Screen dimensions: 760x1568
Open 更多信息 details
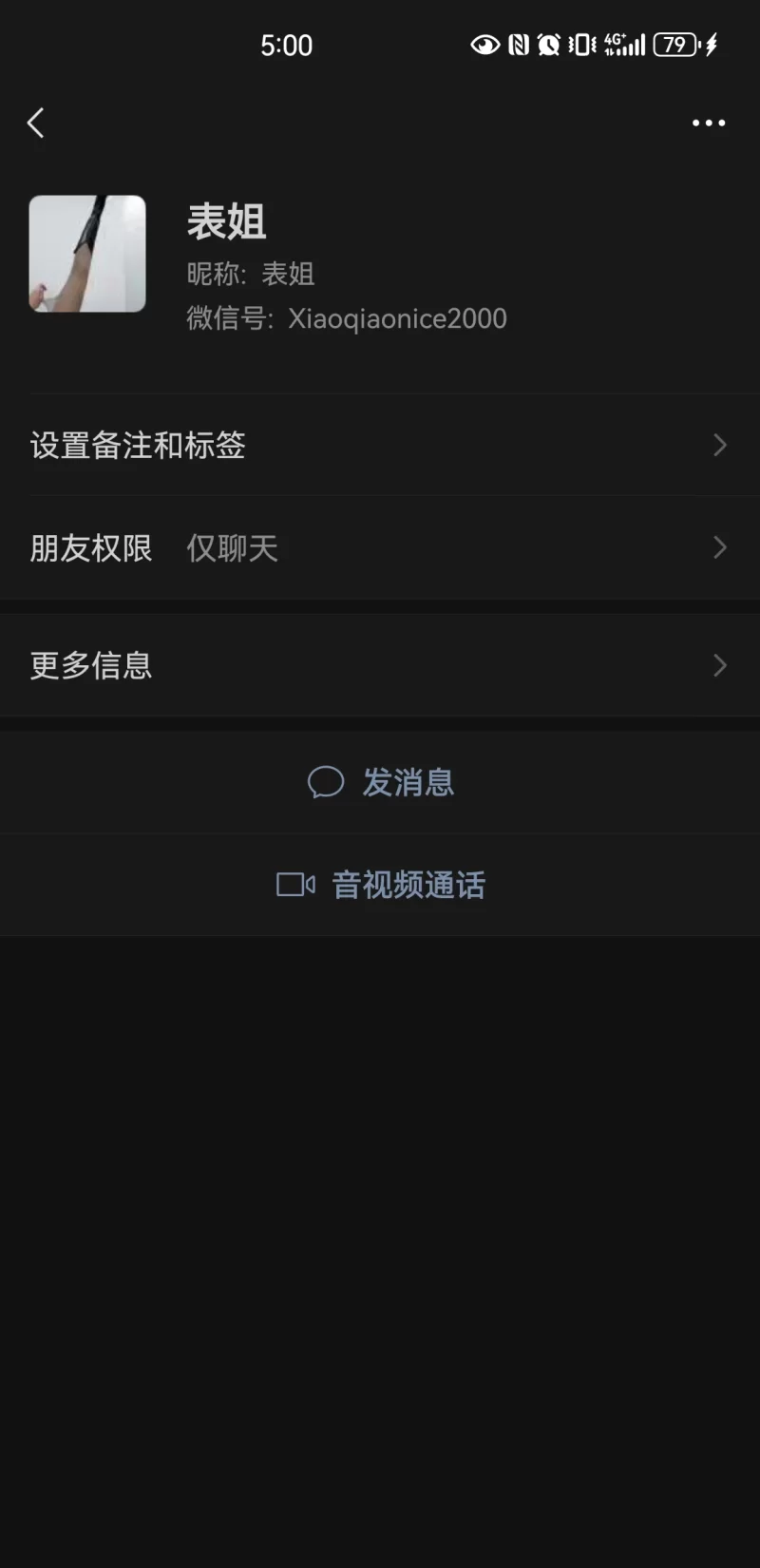[380, 665]
